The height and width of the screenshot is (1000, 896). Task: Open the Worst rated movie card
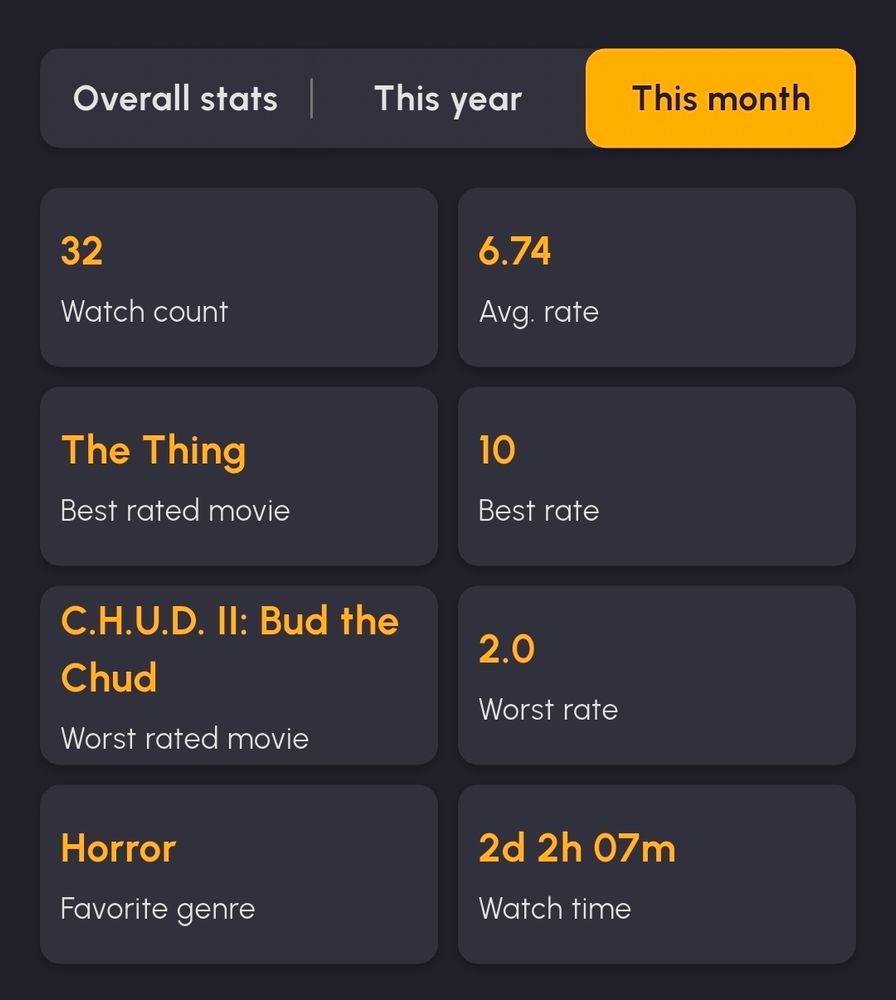click(238, 675)
